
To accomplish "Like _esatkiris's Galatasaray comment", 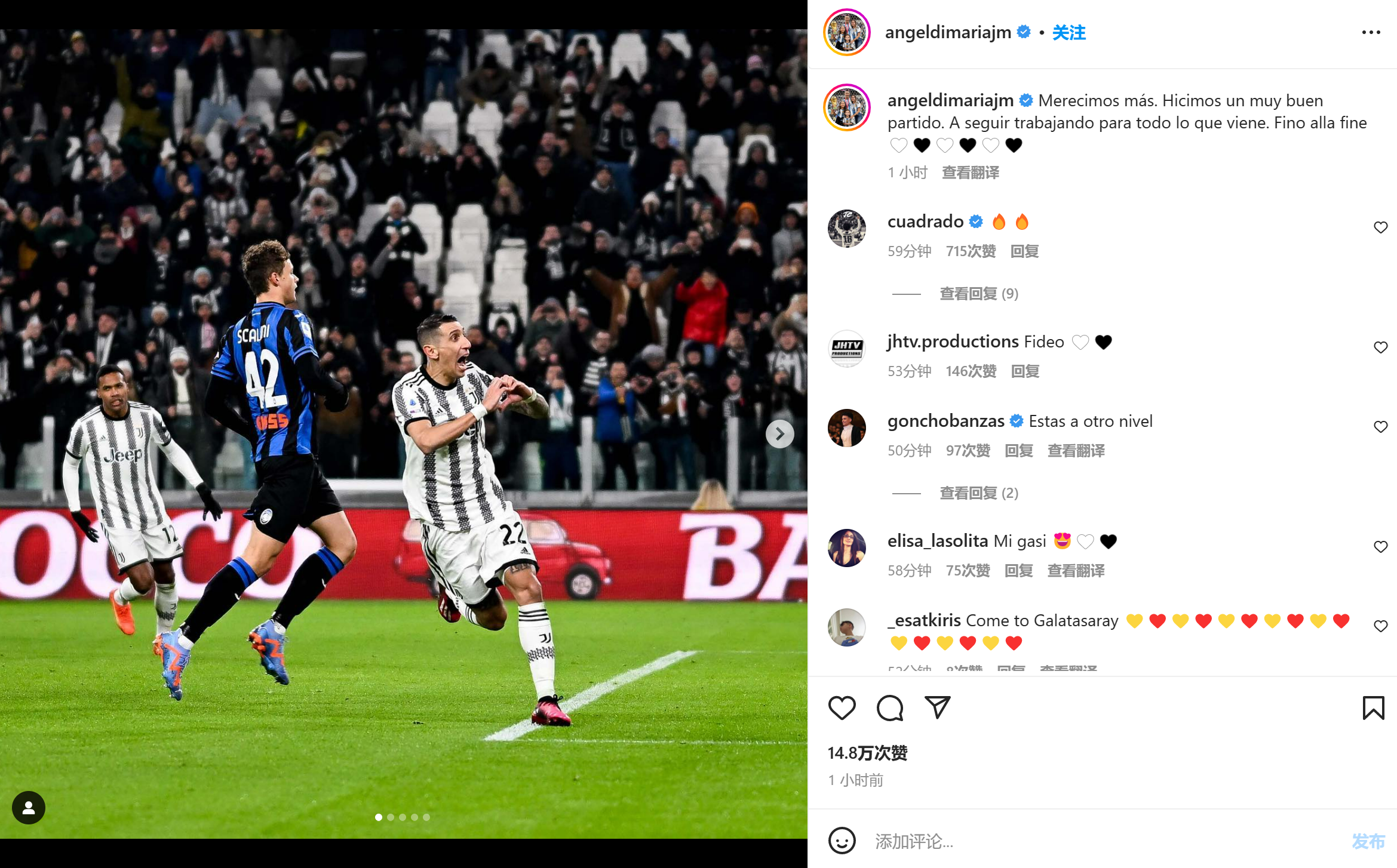I will click(x=1380, y=626).
